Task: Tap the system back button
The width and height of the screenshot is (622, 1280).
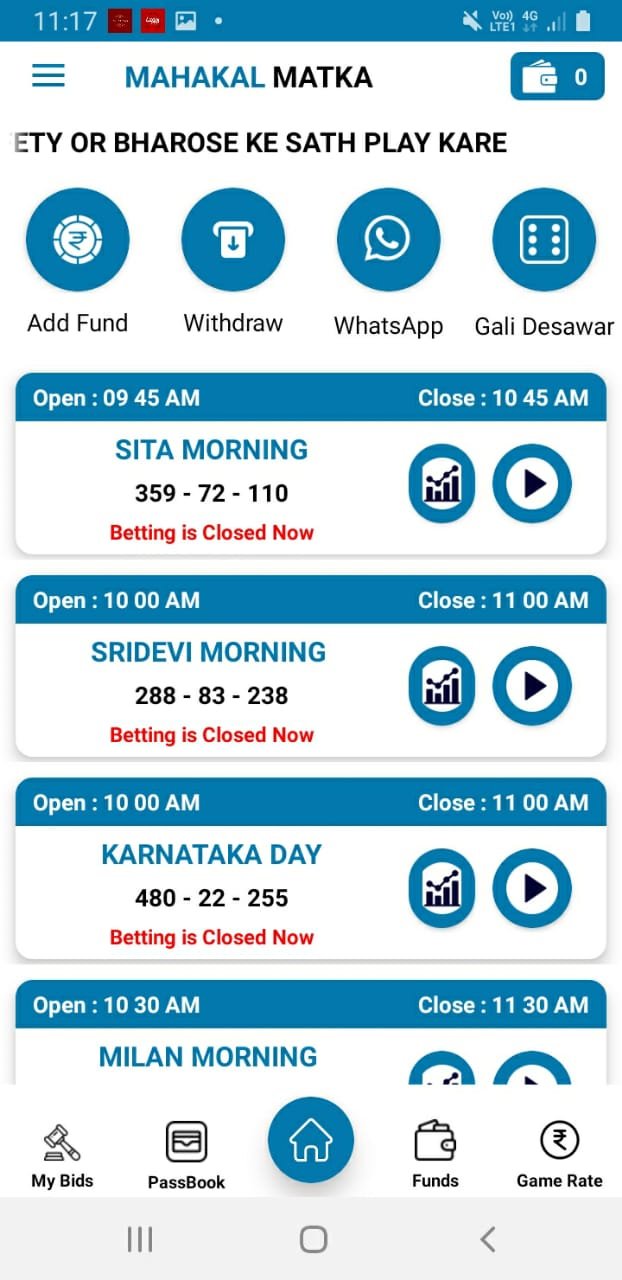Action: pos(487,1240)
